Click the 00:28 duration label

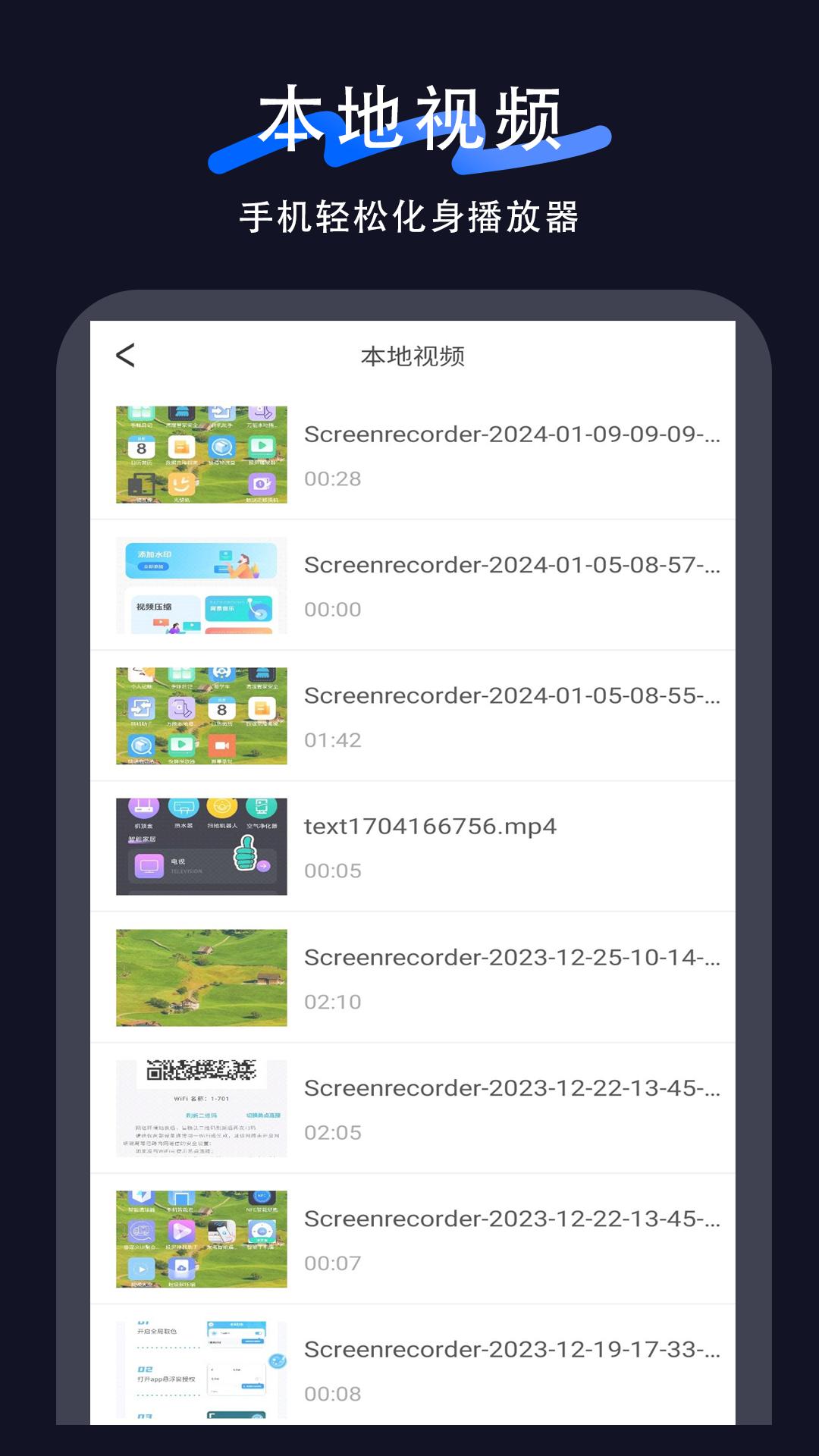click(334, 478)
